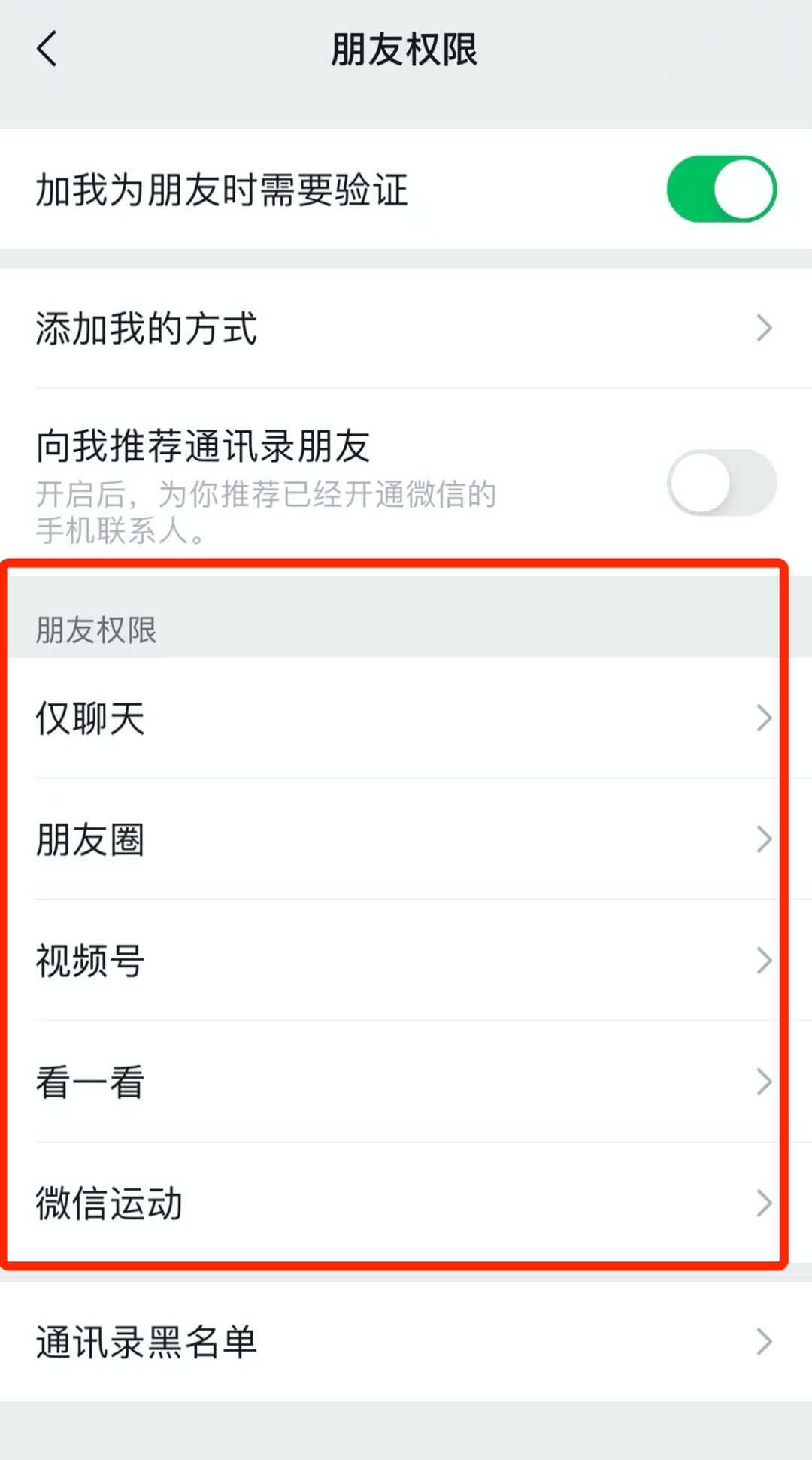Image resolution: width=812 pixels, height=1460 pixels.
Task: Open the 仅聊天 permission list
Action: [406, 719]
